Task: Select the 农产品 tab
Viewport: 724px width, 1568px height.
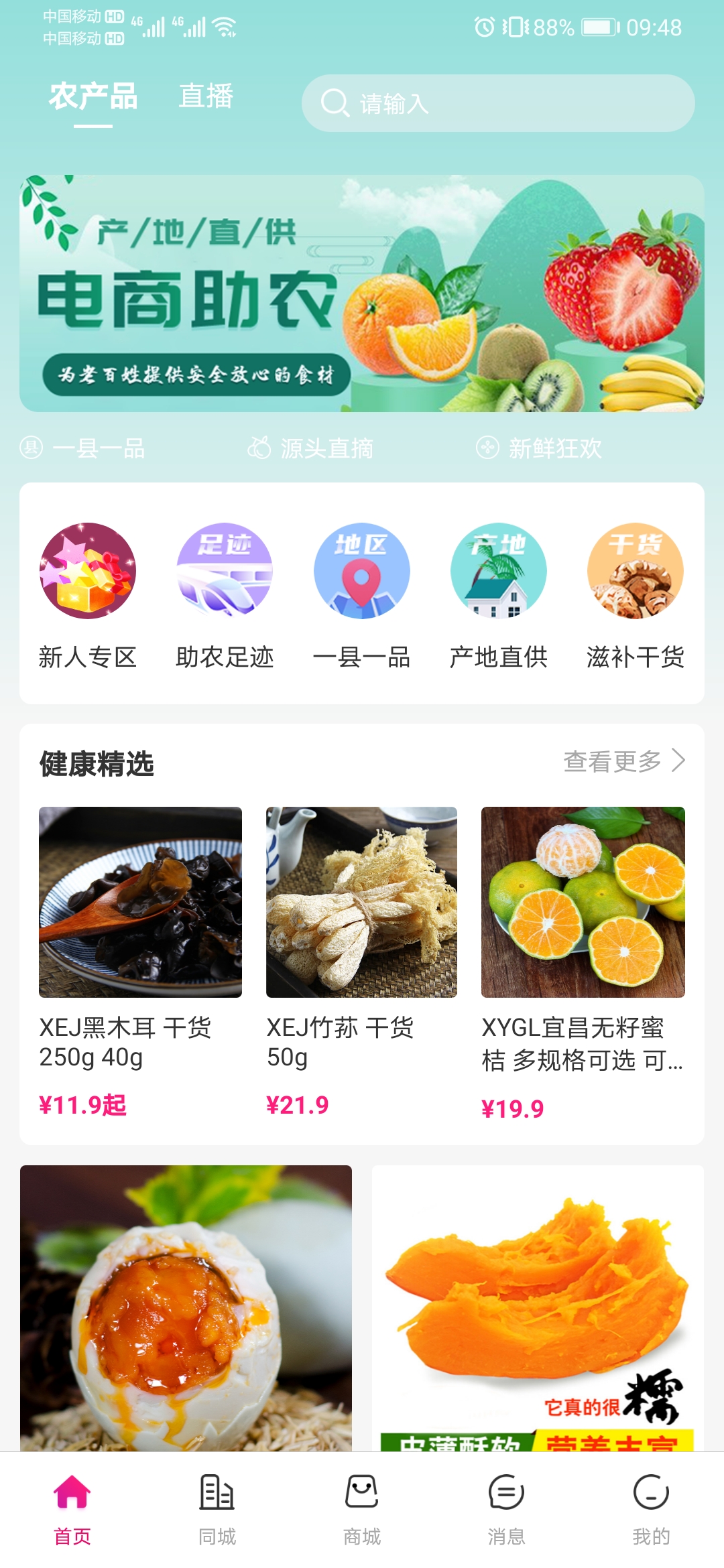Action: click(x=93, y=97)
